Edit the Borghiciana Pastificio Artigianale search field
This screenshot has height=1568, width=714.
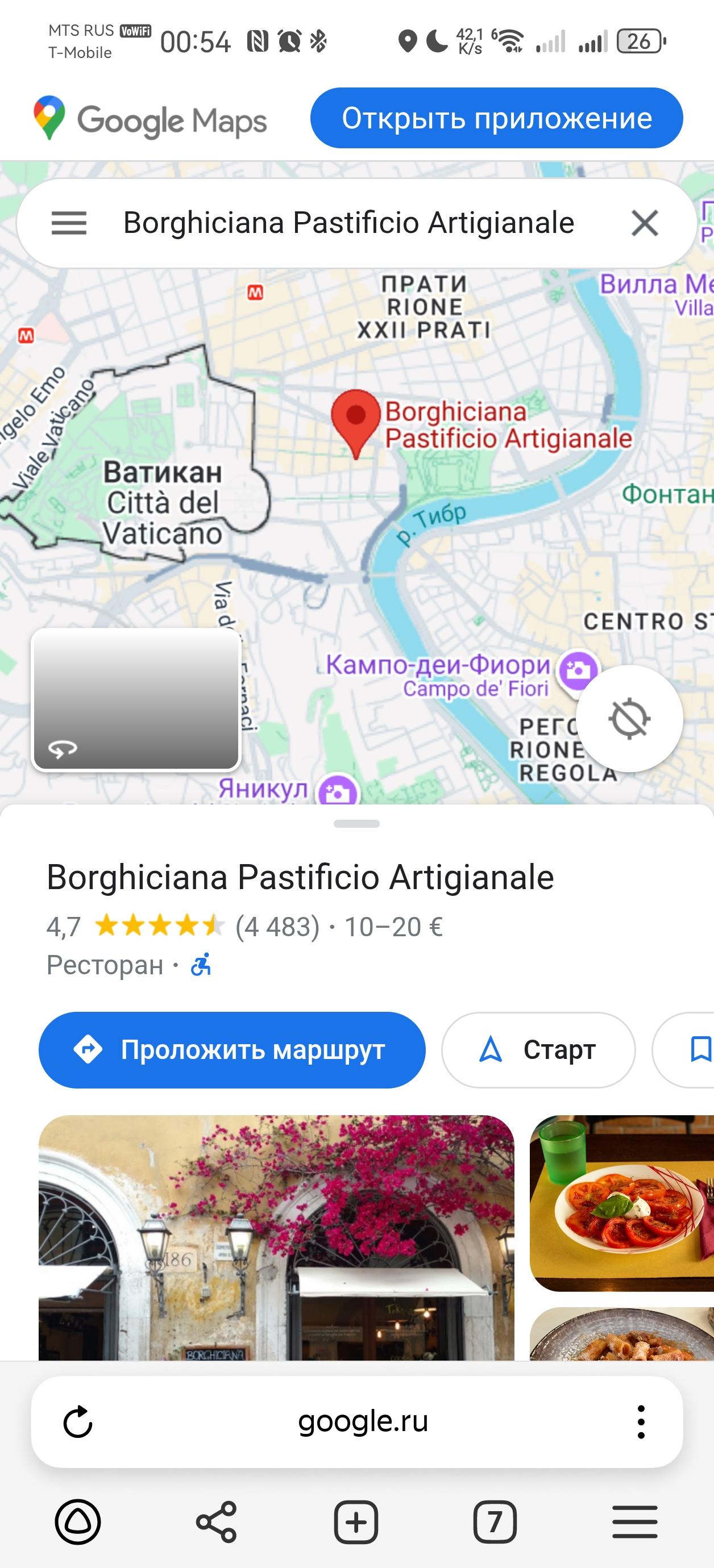click(348, 223)
